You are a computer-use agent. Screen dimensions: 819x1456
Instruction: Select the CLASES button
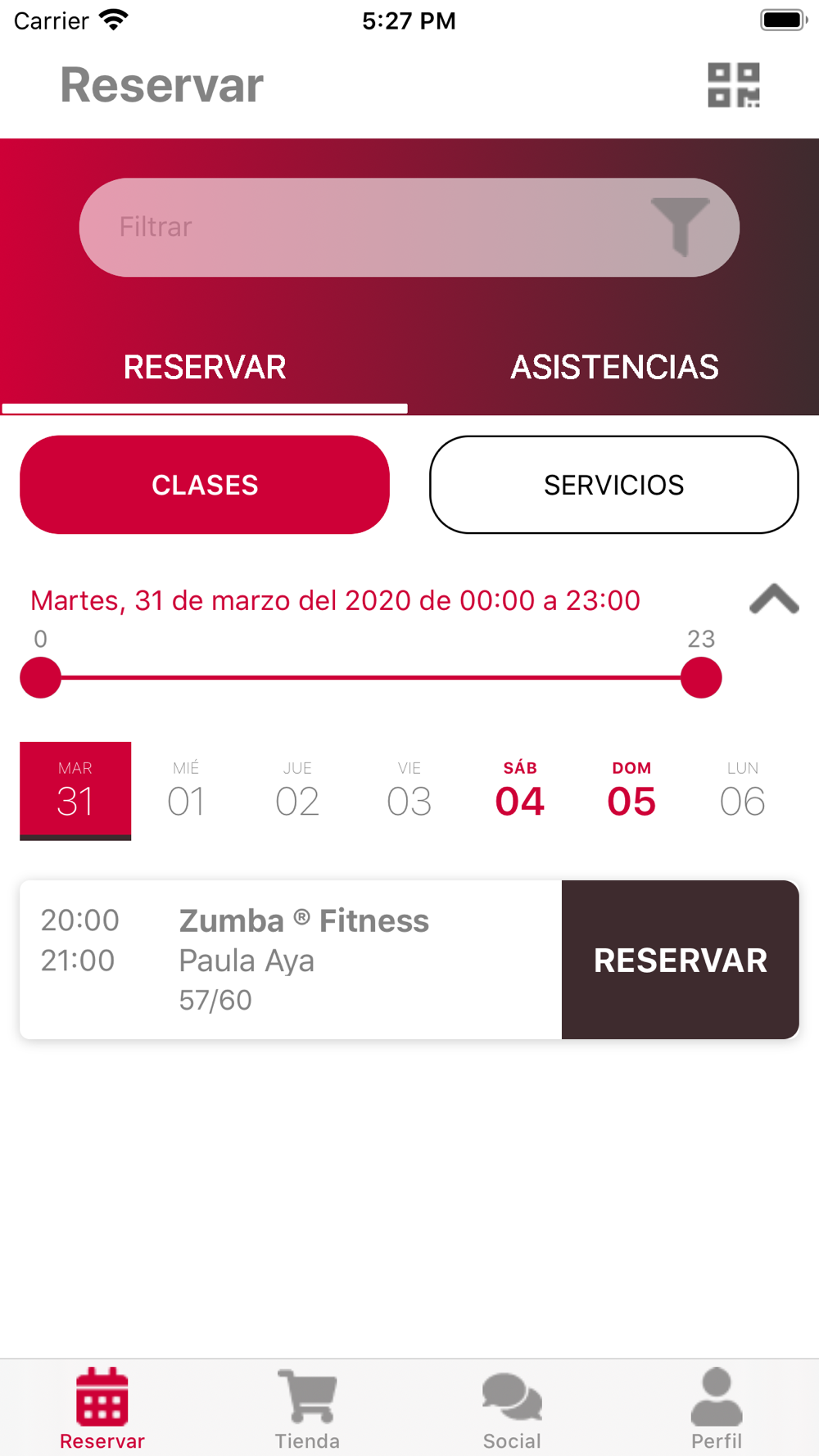click(205, 485)
